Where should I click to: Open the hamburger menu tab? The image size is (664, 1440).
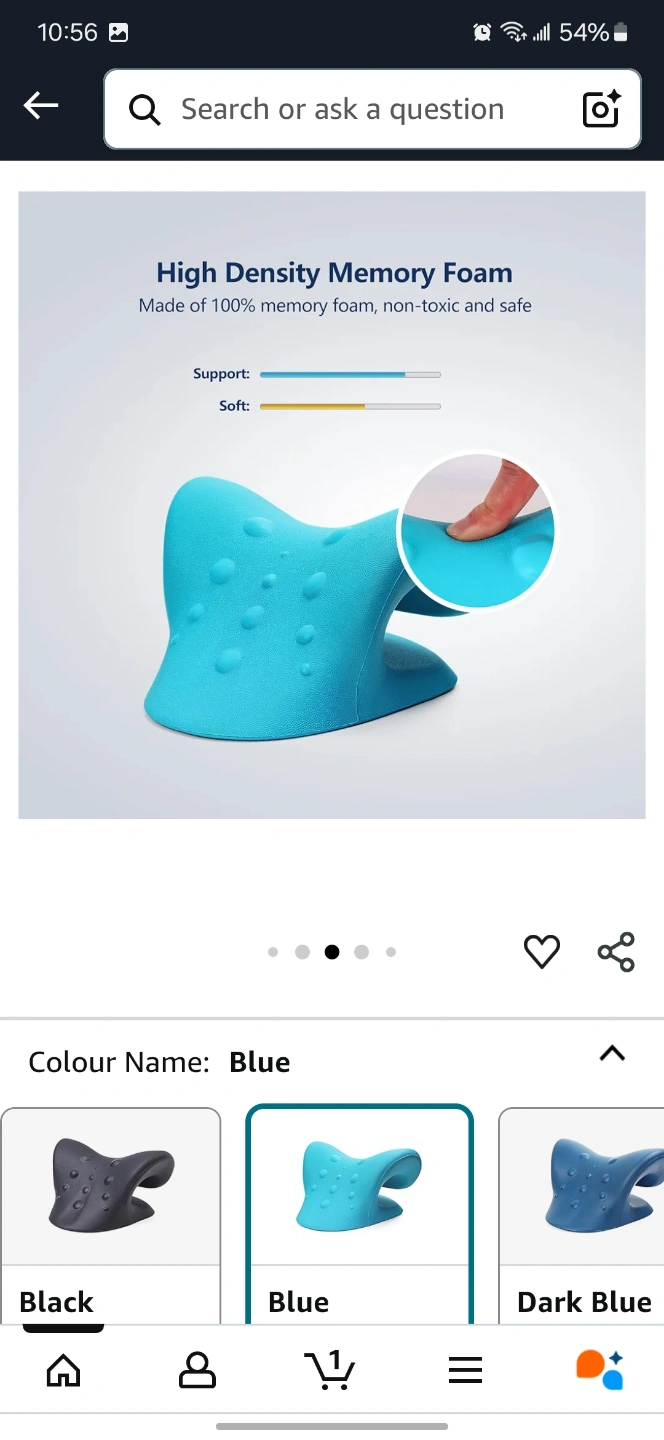coord(465,1370)
